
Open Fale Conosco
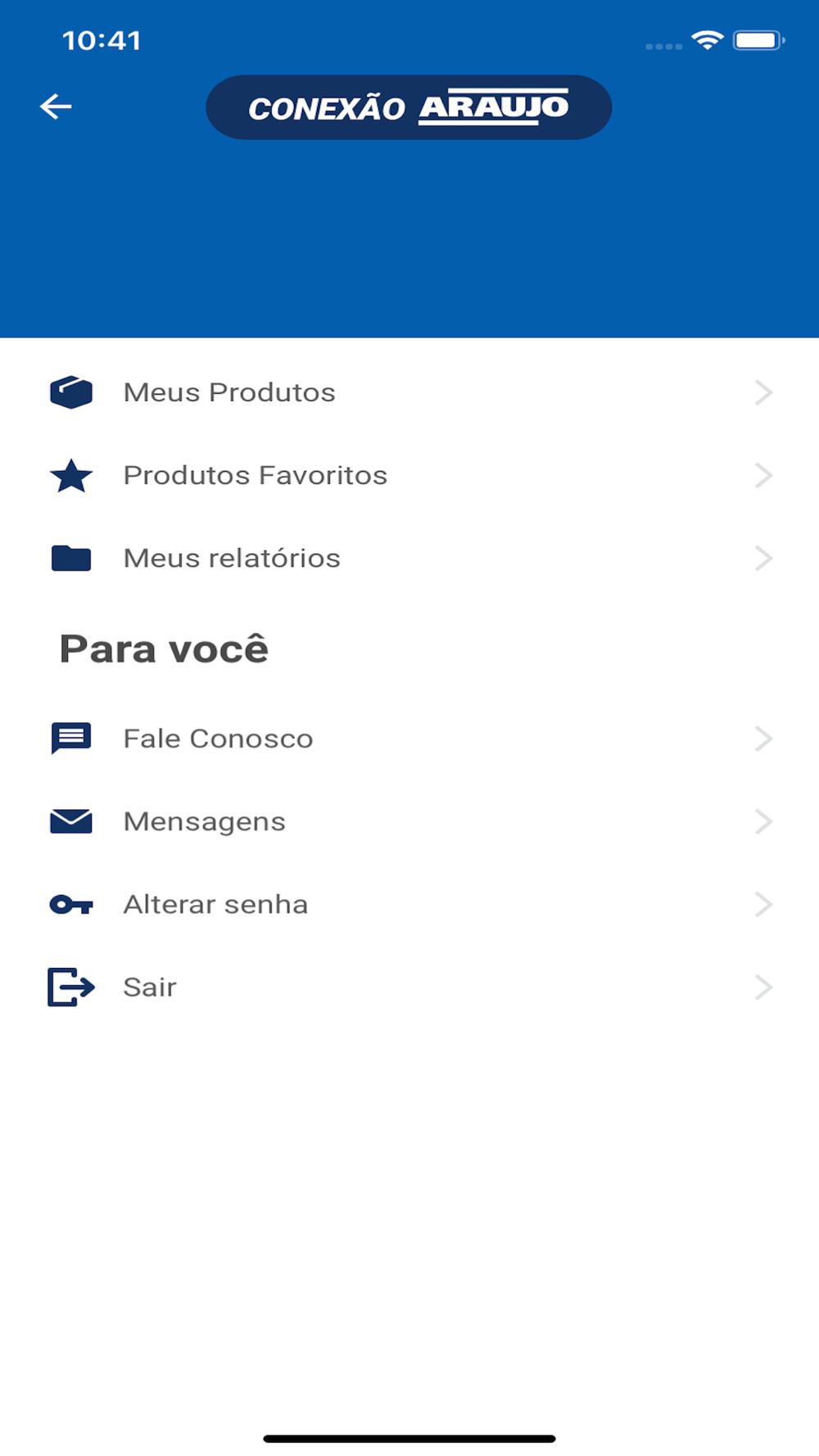409,739
